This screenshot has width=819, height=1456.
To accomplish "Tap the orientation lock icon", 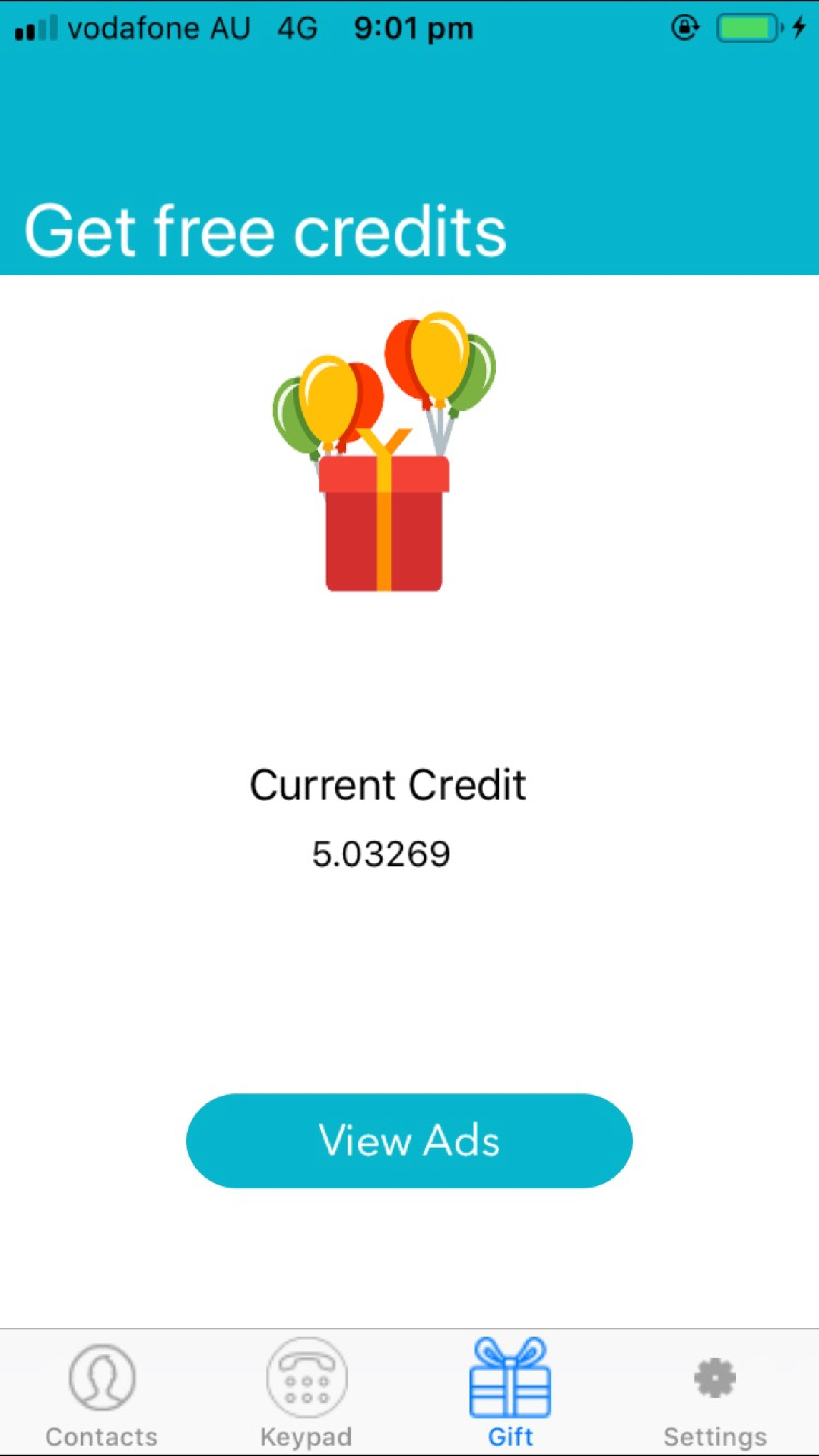I will (x=684, y=28).
